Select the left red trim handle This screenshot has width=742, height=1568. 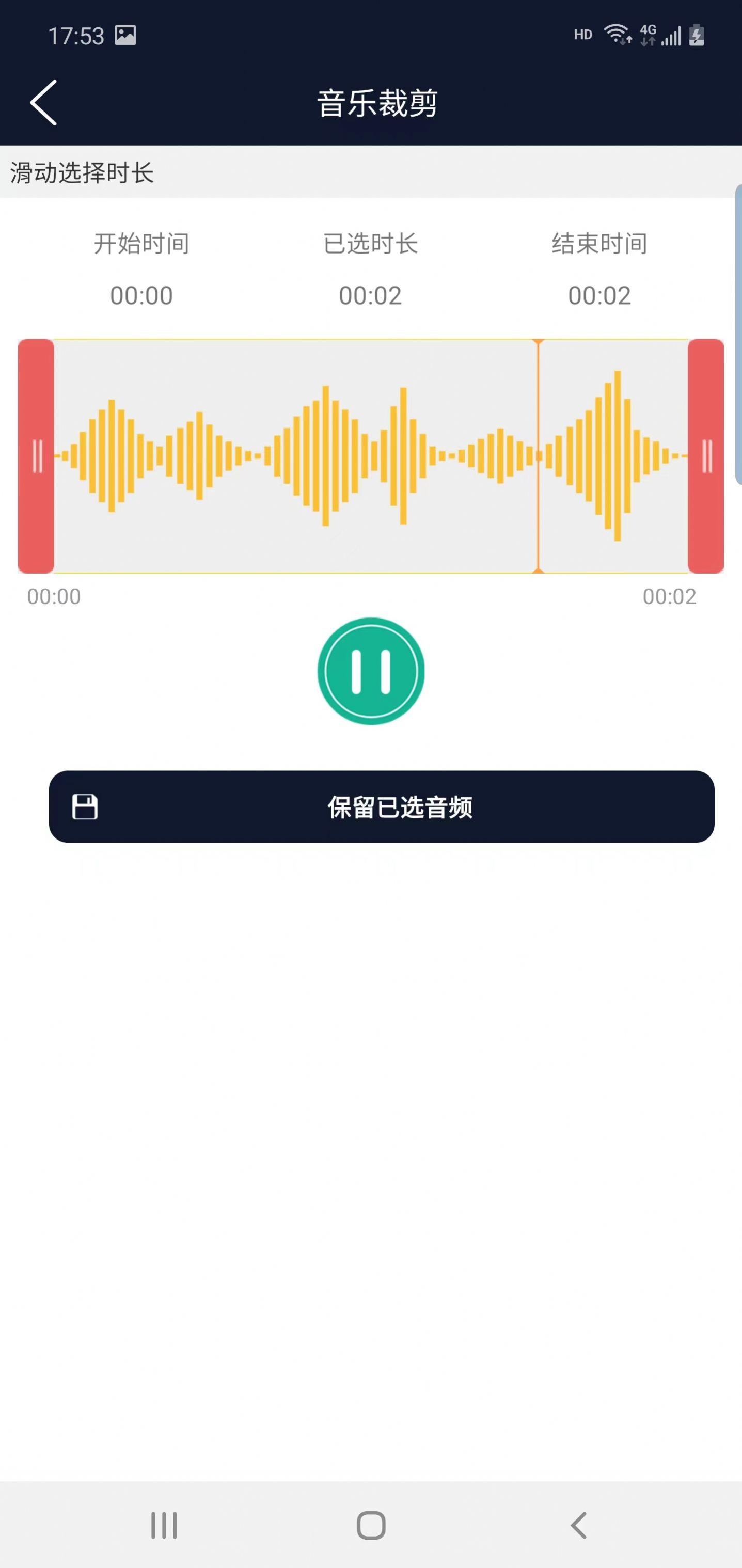click(x=36, y=456)
